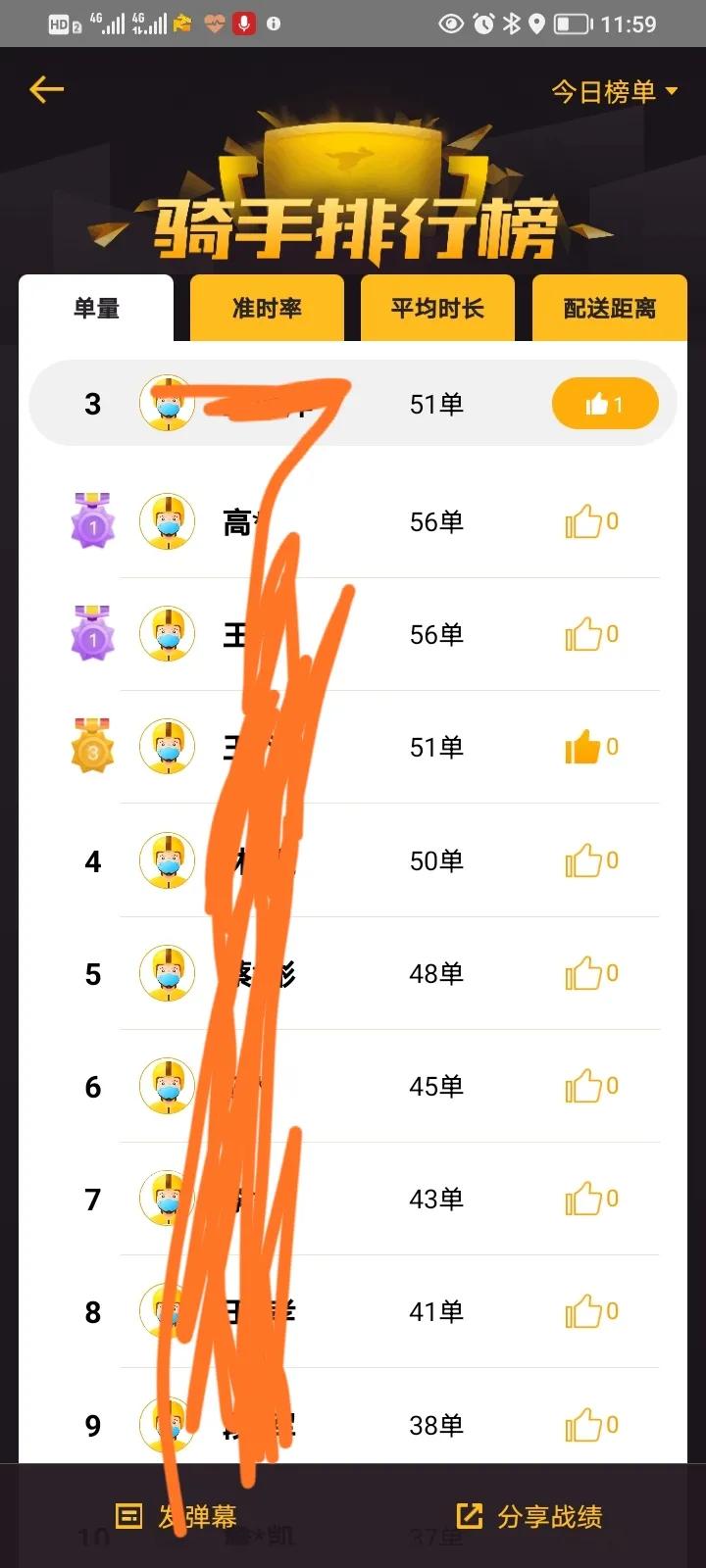706x1568 pixels.
Task: Open the 今日榜单 dropdown
Action: point(614,92)
